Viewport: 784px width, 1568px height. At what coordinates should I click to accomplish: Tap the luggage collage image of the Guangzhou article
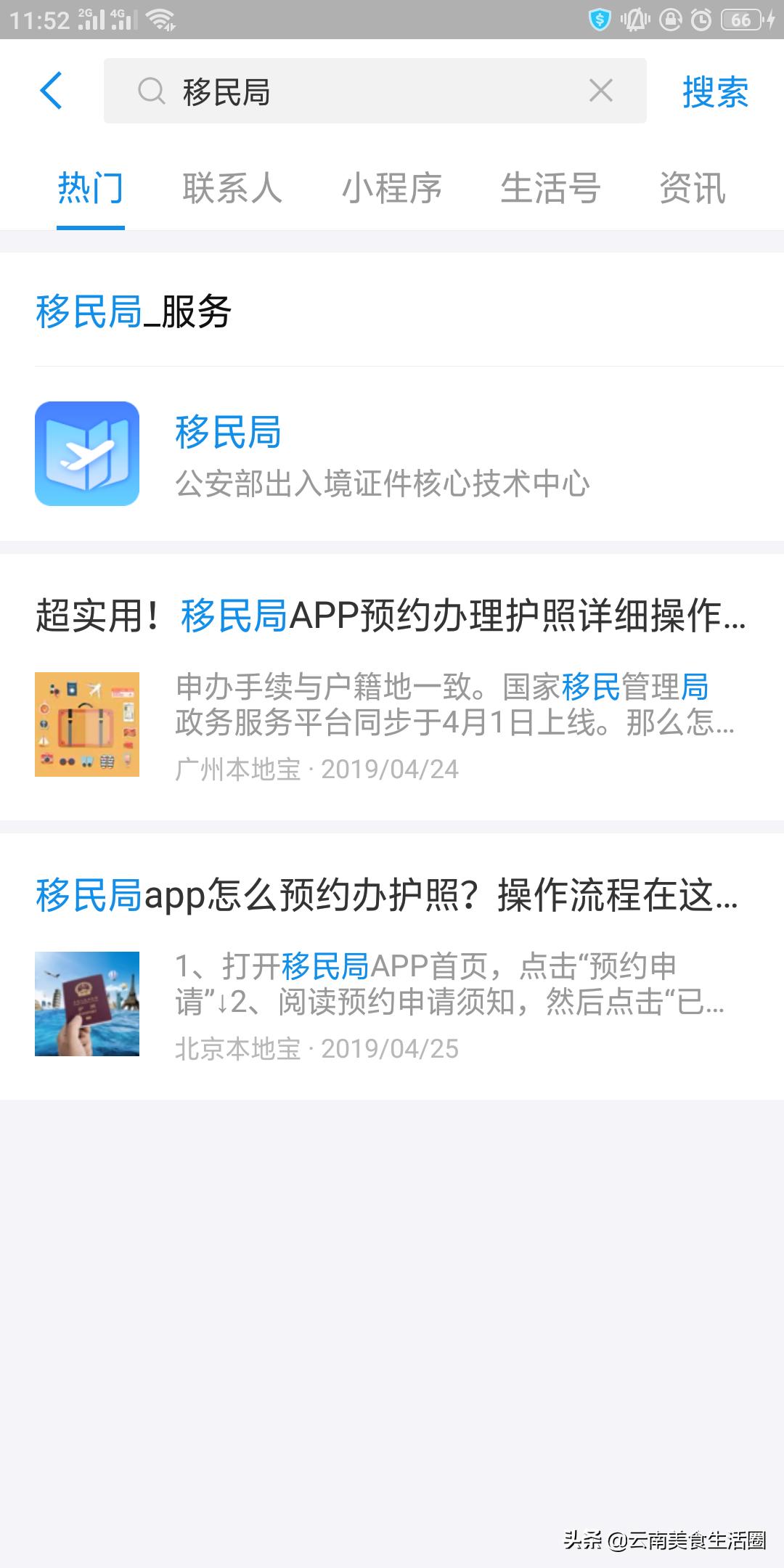(x=86, y=724)
